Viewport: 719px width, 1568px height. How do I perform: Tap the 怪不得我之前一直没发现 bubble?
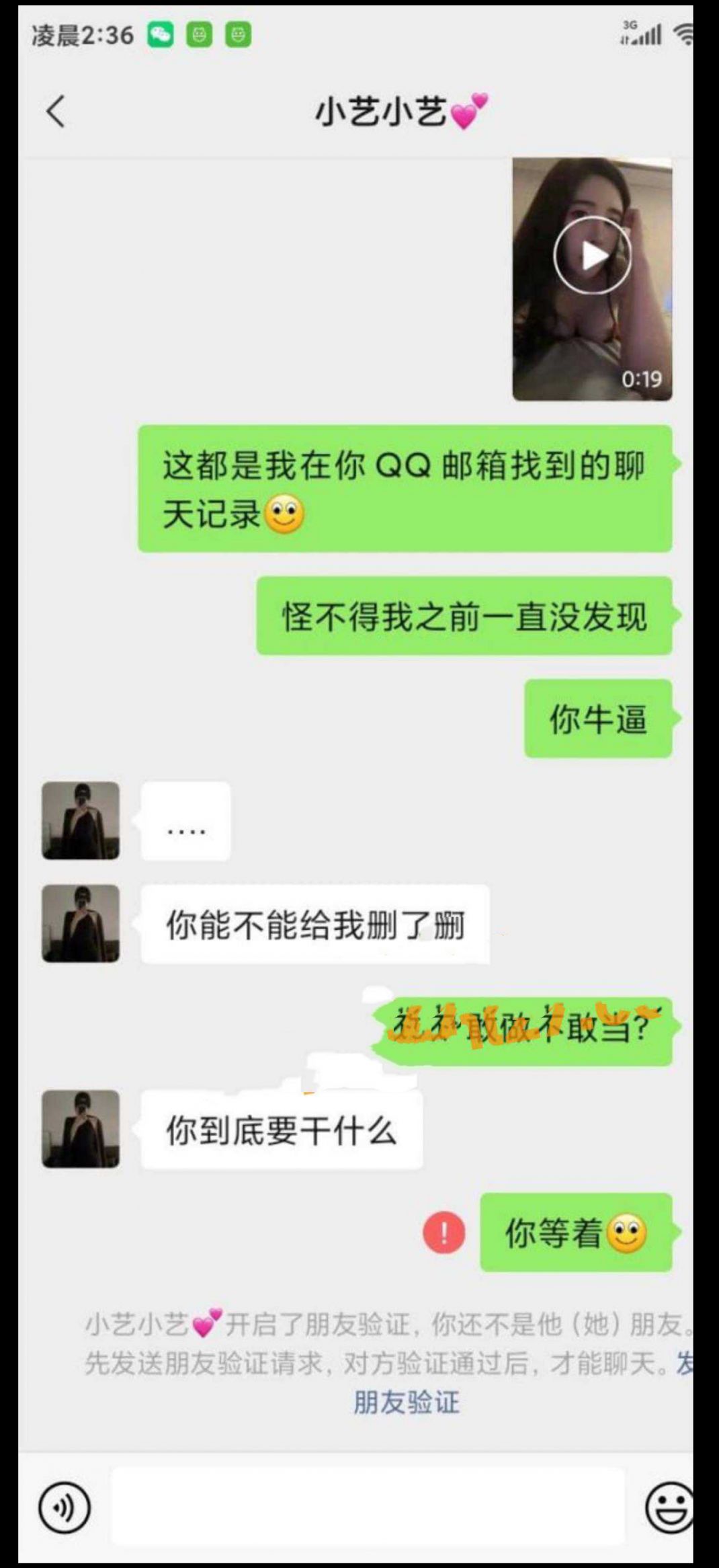[x=464, y=620]
